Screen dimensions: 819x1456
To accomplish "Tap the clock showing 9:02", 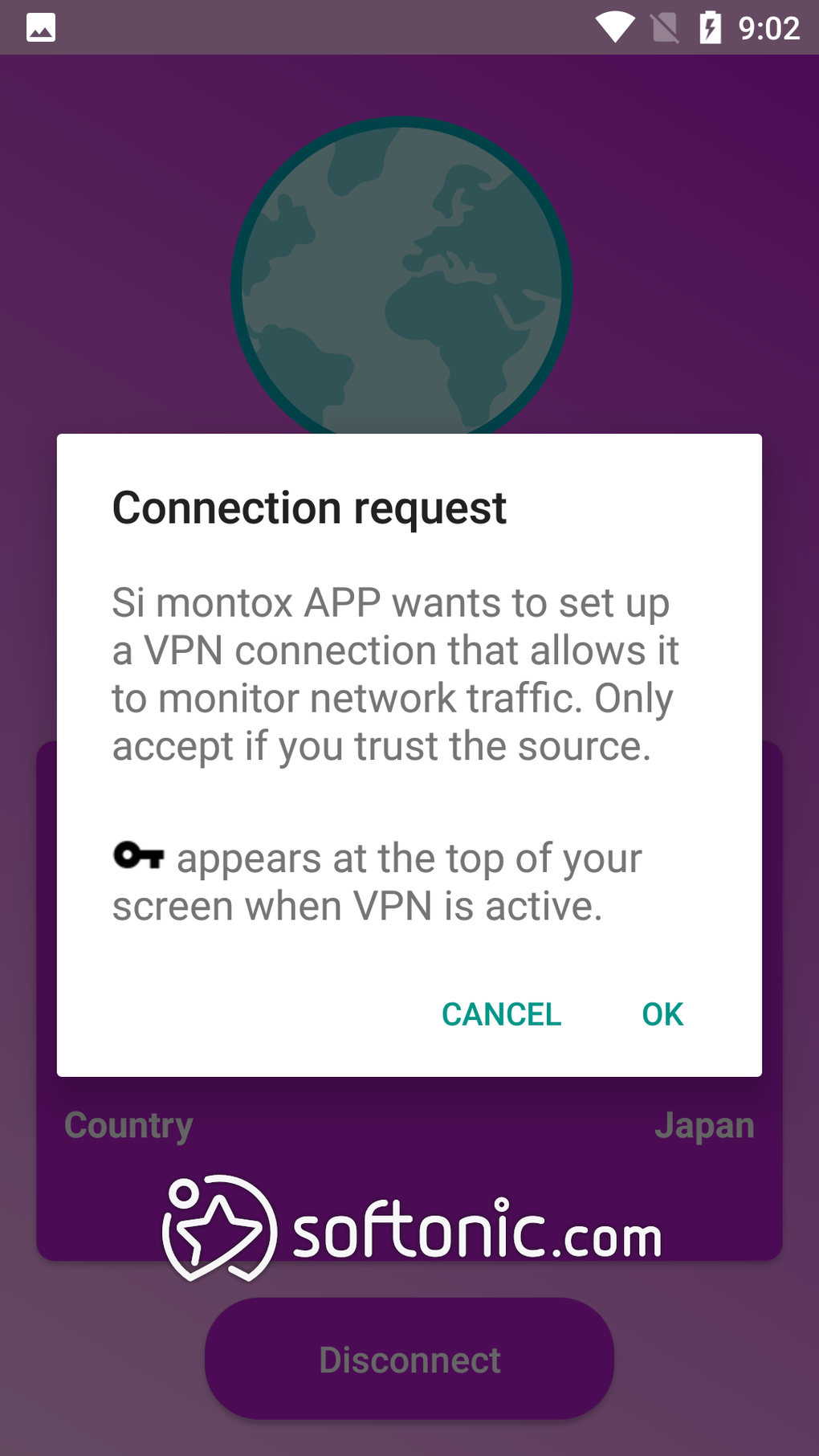I will coord(767,27).
